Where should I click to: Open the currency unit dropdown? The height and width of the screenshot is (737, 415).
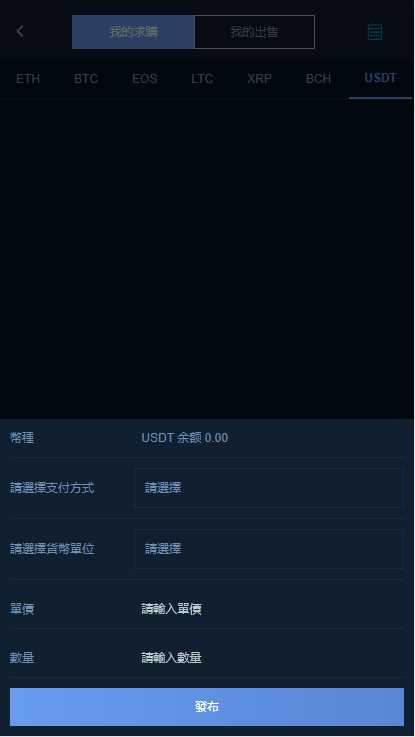click(269, 549)
